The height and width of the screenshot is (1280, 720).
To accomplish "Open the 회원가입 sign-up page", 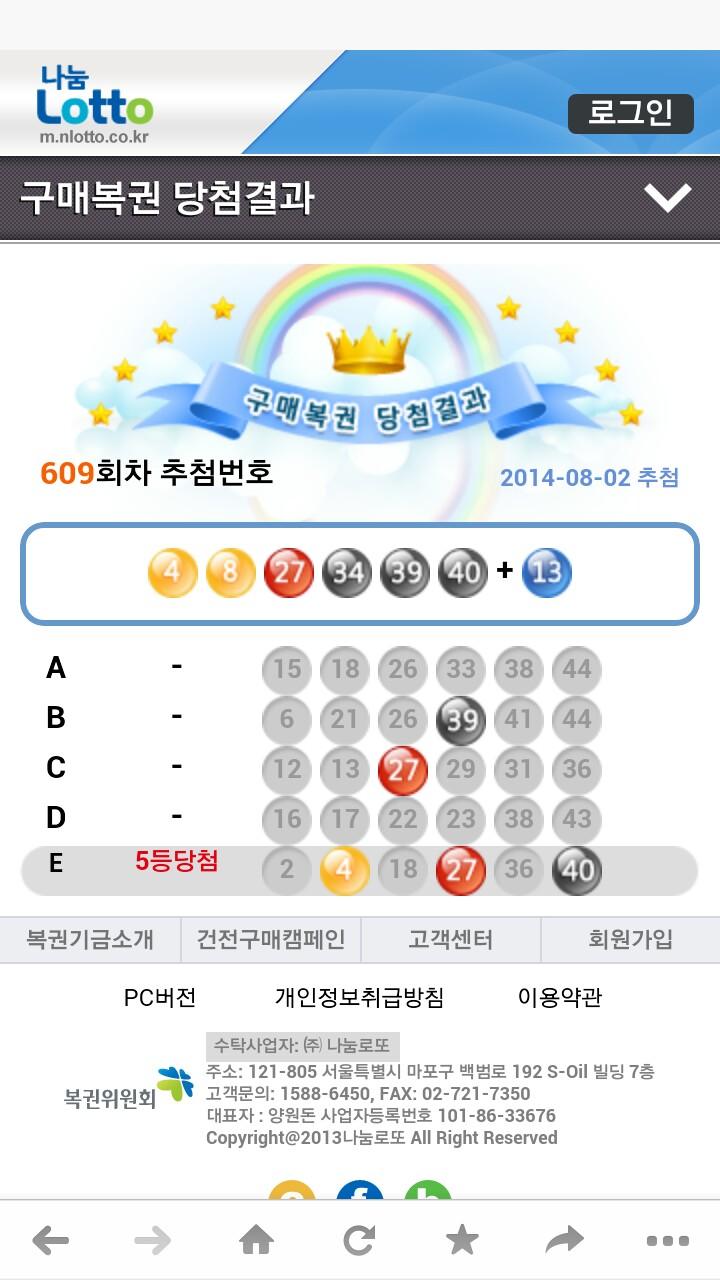I will pos(630,940).
